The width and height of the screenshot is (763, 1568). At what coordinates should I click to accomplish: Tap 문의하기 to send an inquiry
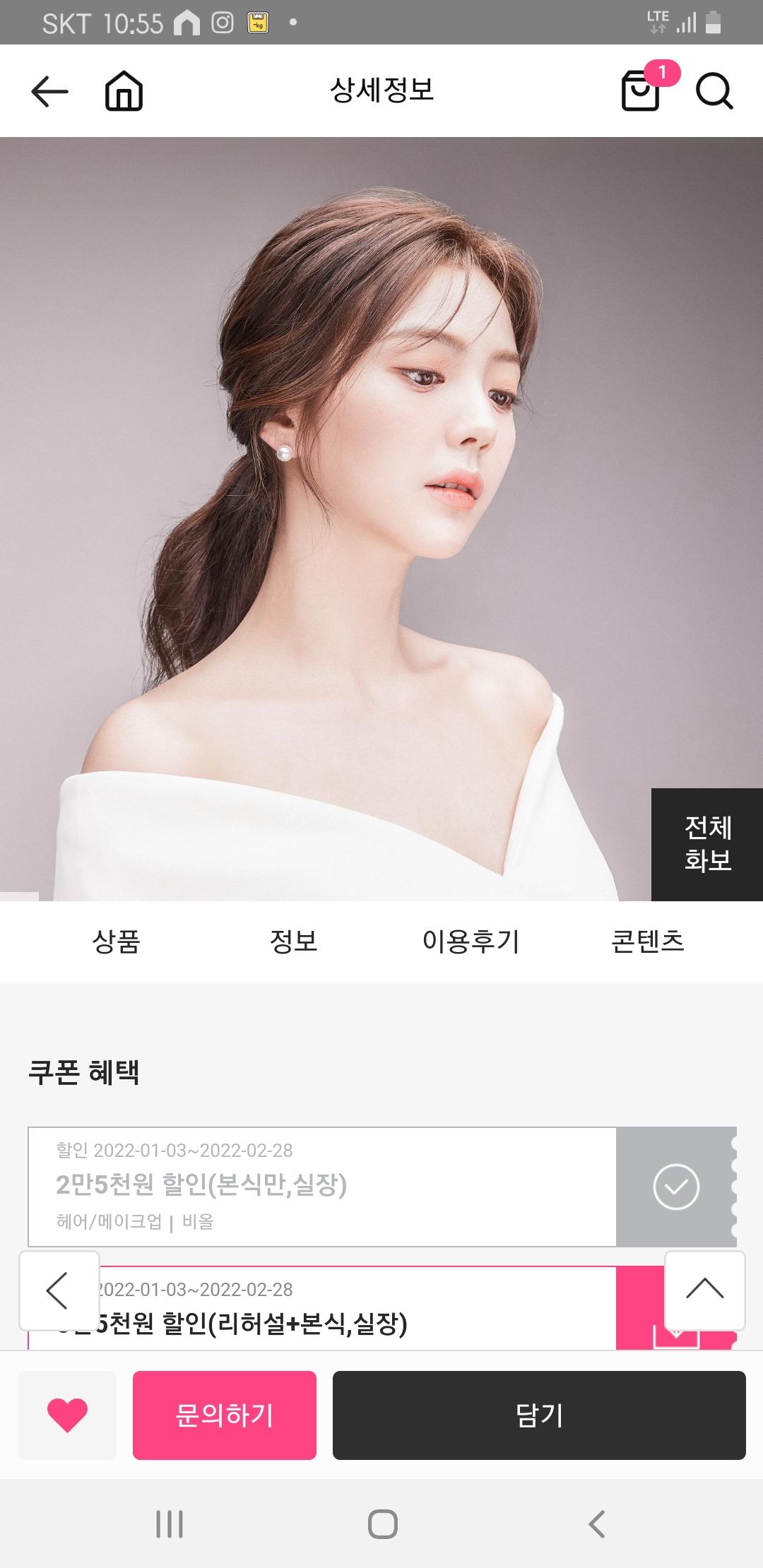click(225, 1415)
